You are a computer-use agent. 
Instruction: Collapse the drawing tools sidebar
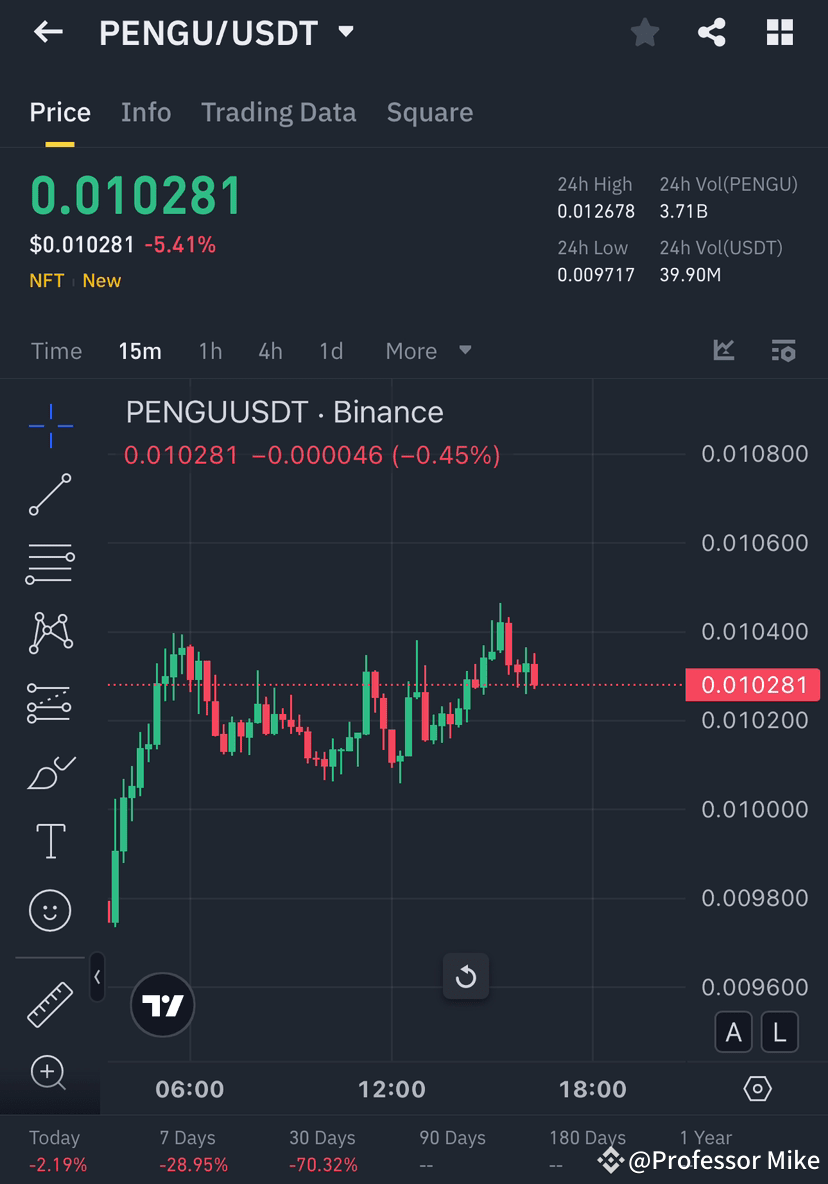click(x=97, y=978)
